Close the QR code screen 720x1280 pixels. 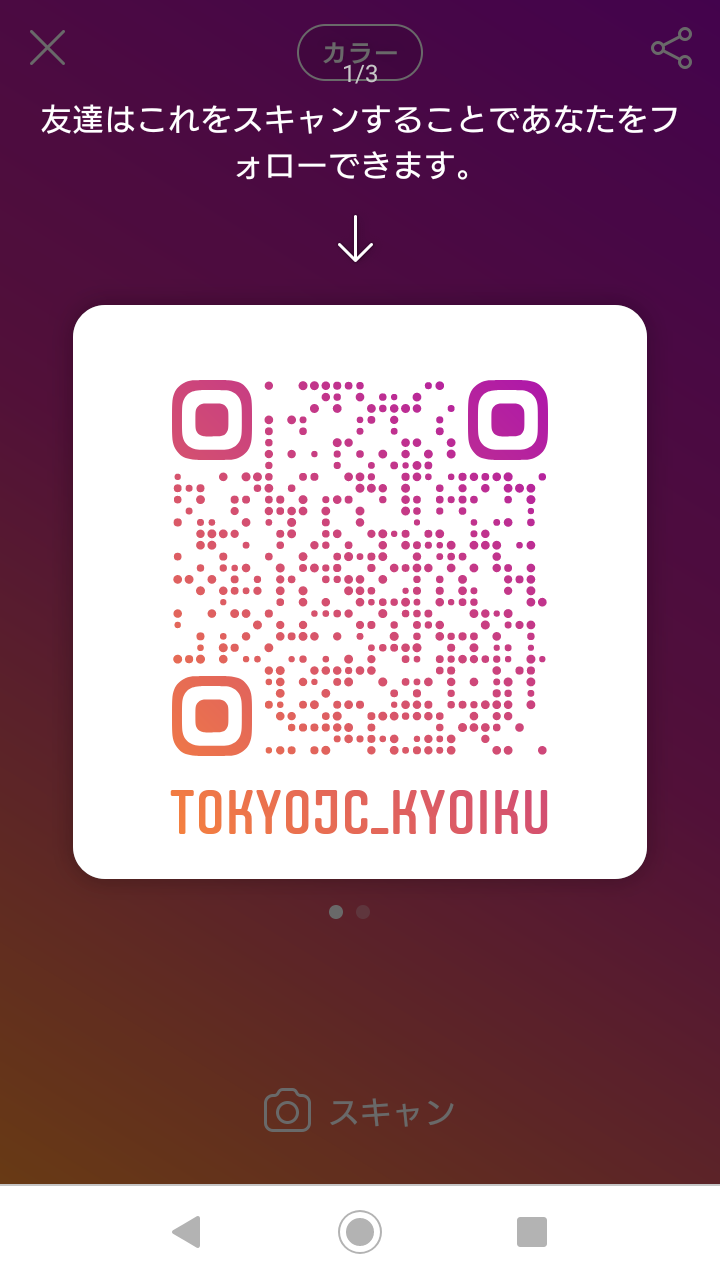pos(47,48)
